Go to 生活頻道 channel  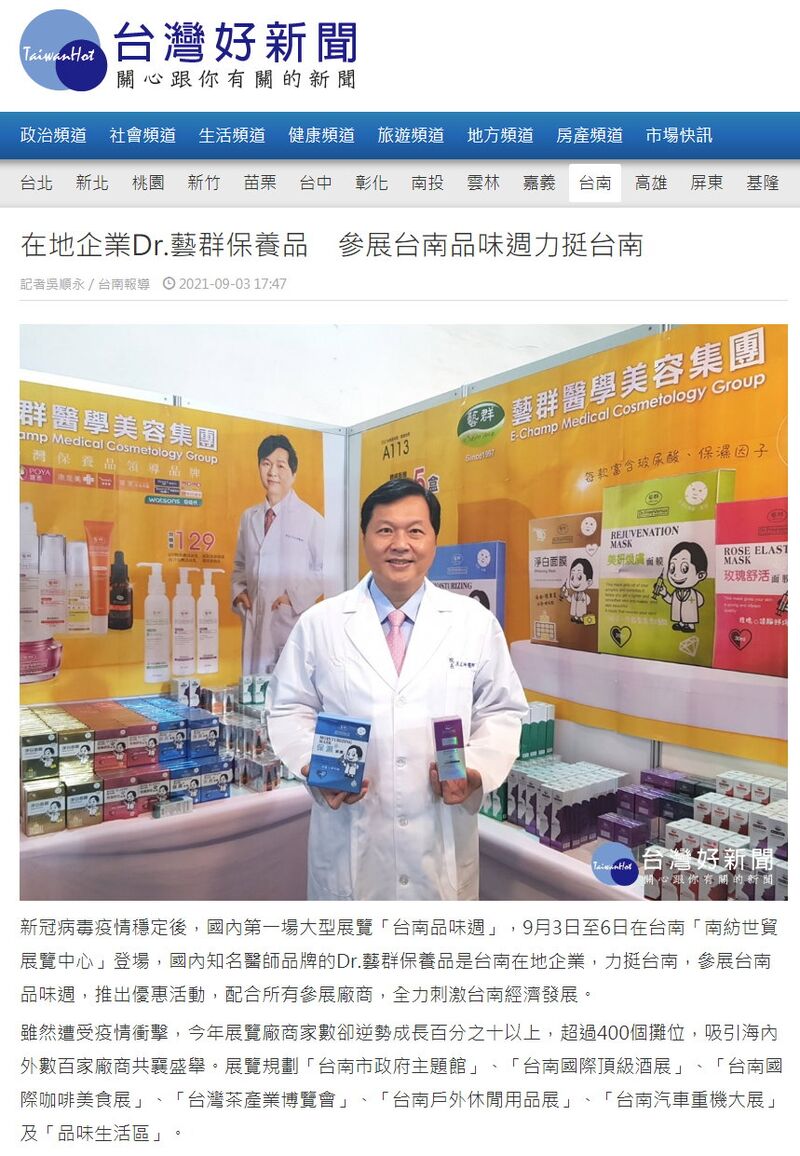(231, 135)
